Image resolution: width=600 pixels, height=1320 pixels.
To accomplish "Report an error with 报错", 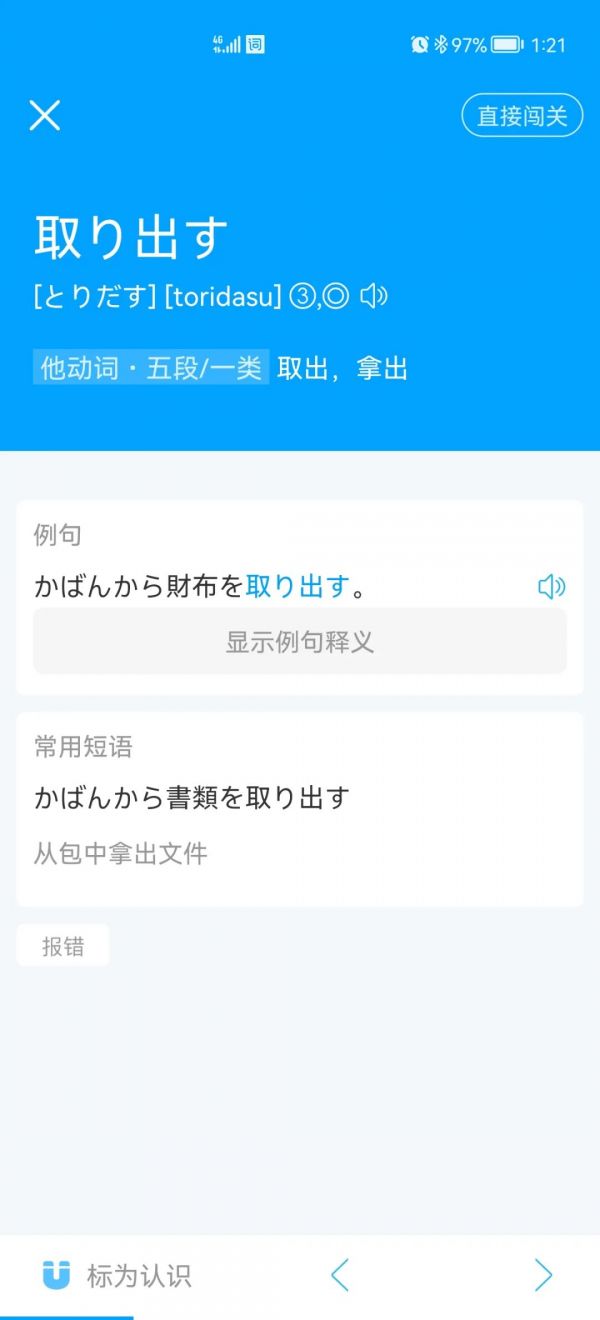I will pos(63,946).
